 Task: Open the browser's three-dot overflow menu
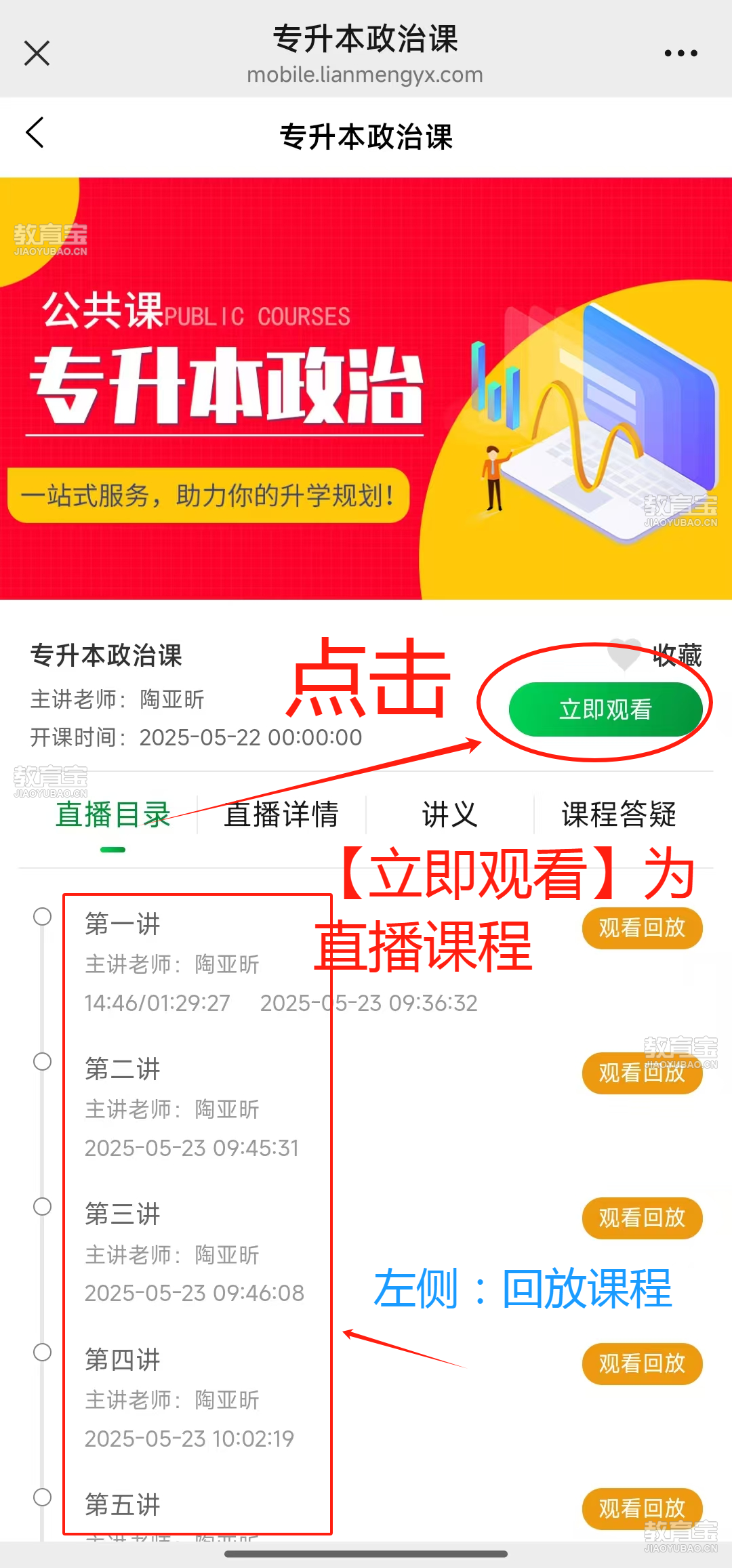[680, 53]
